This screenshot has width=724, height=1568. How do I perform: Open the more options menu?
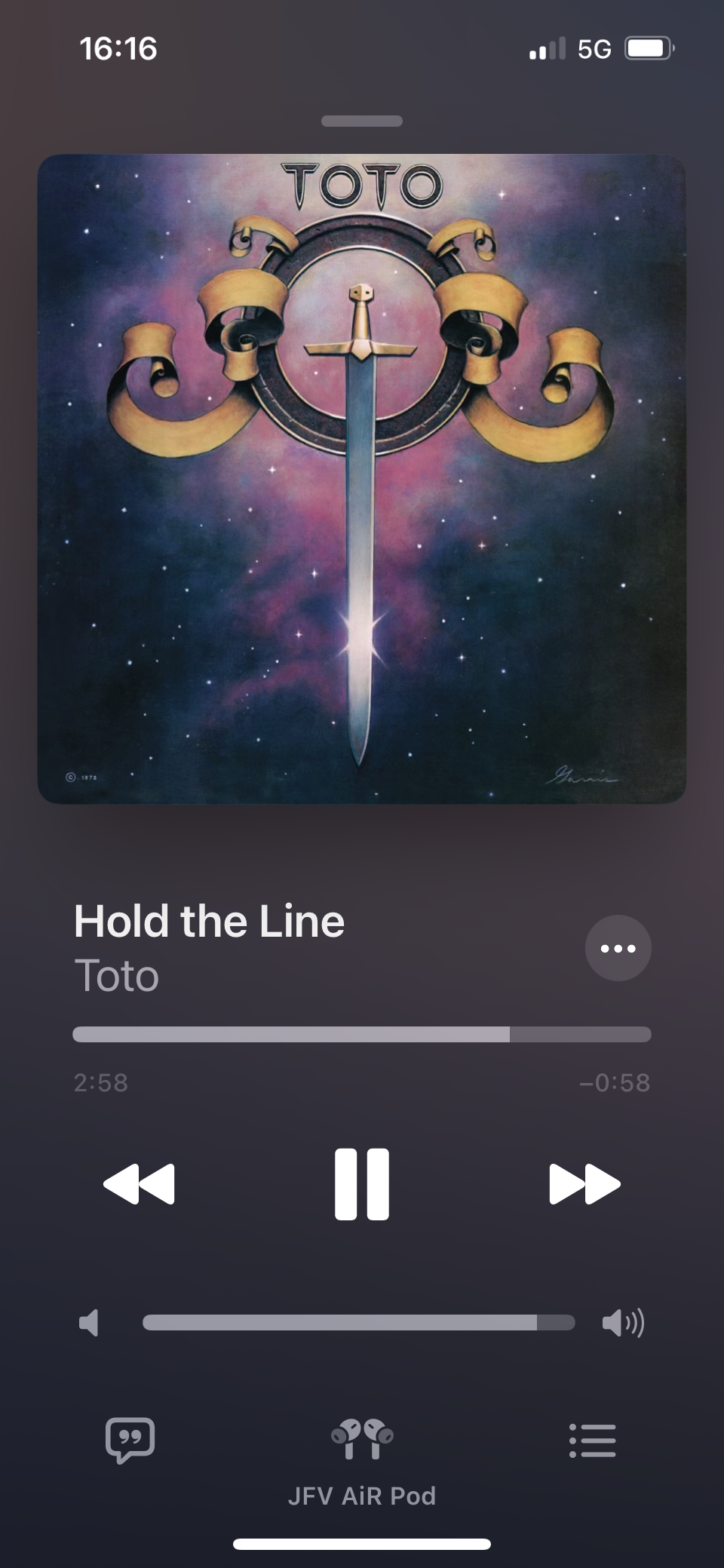click(618, 948)
